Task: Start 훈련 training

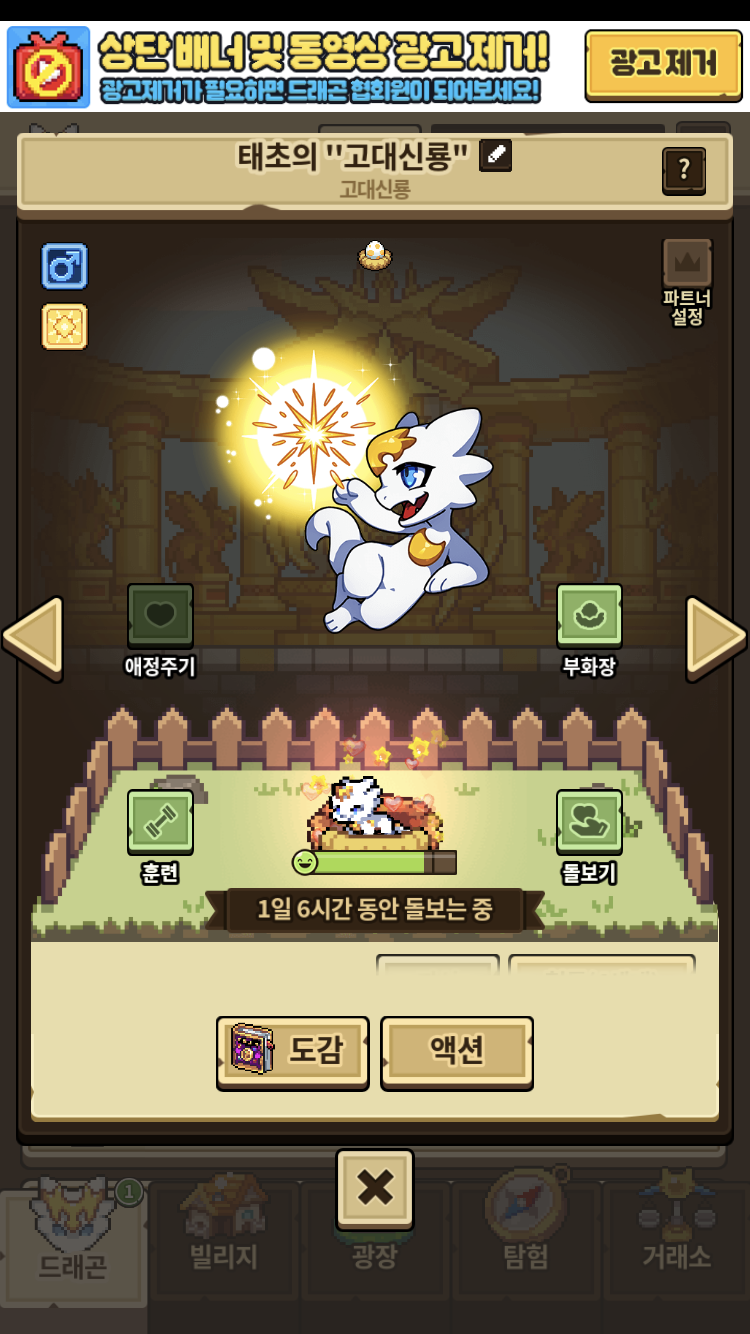Action: pyautogui.click(x=160, y=822)
